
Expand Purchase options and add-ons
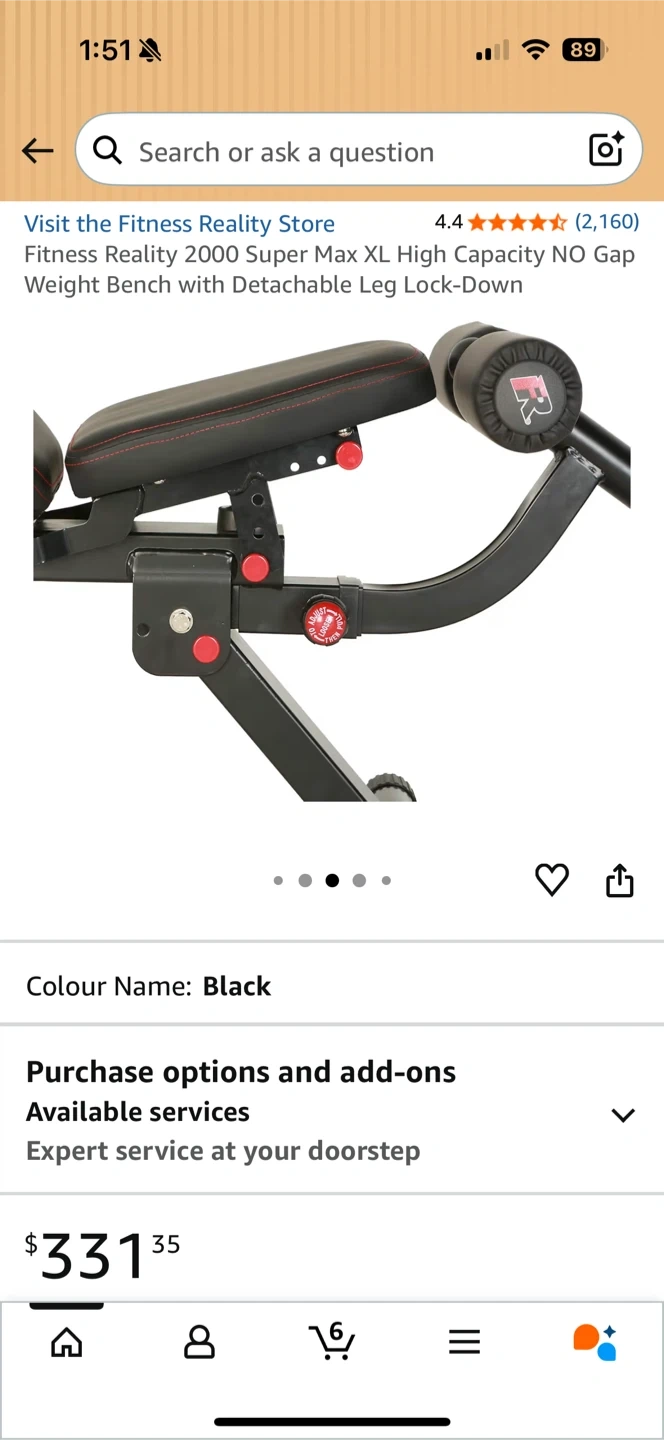(622, 1115)
